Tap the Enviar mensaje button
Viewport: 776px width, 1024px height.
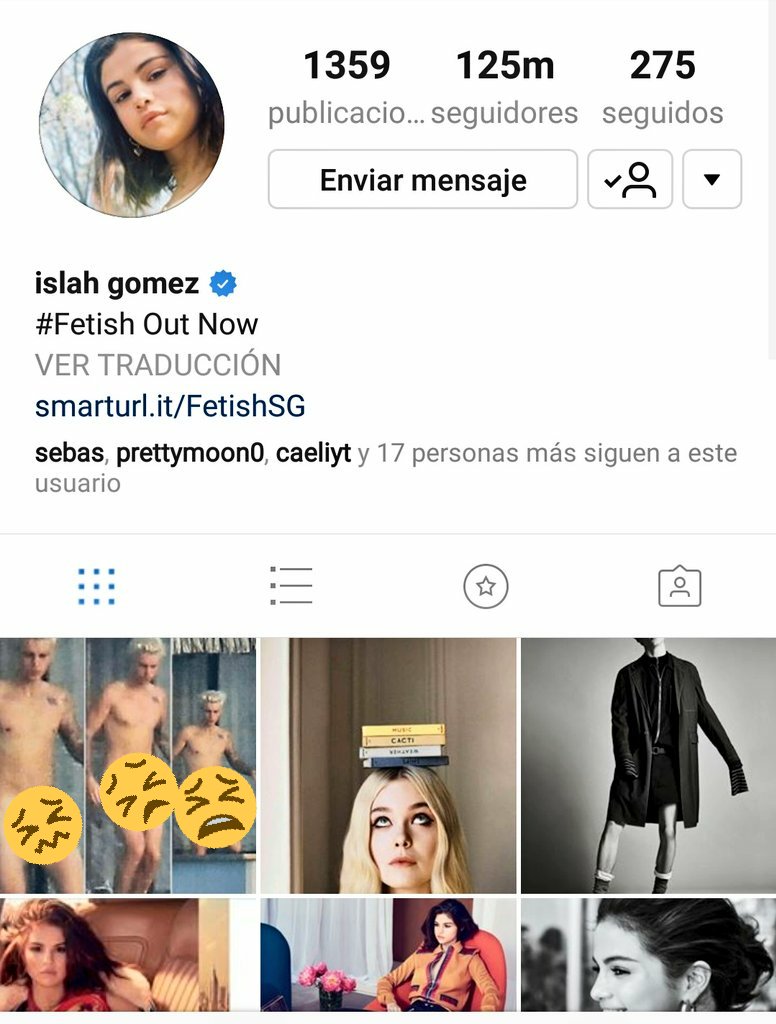(422, 180)
